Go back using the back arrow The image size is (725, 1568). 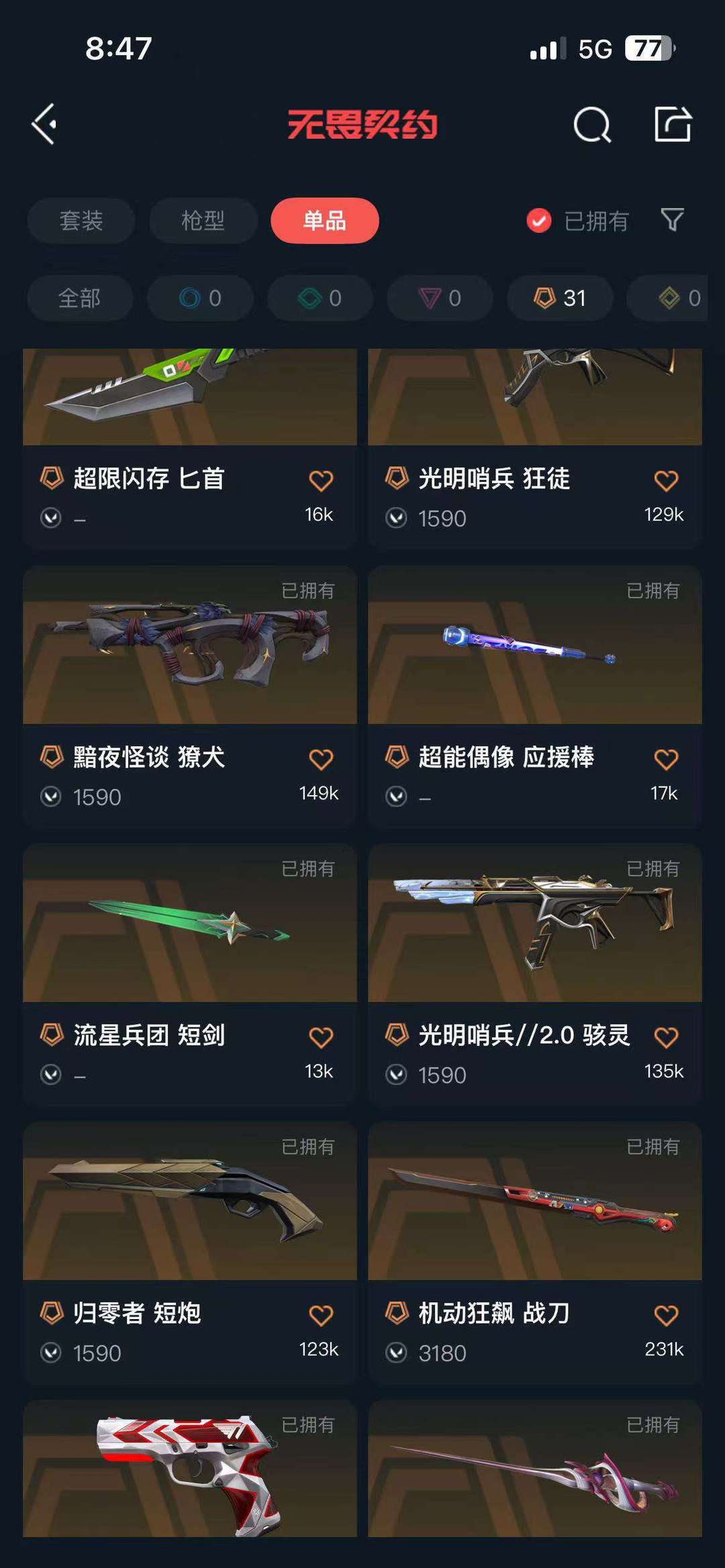point(44,124)
